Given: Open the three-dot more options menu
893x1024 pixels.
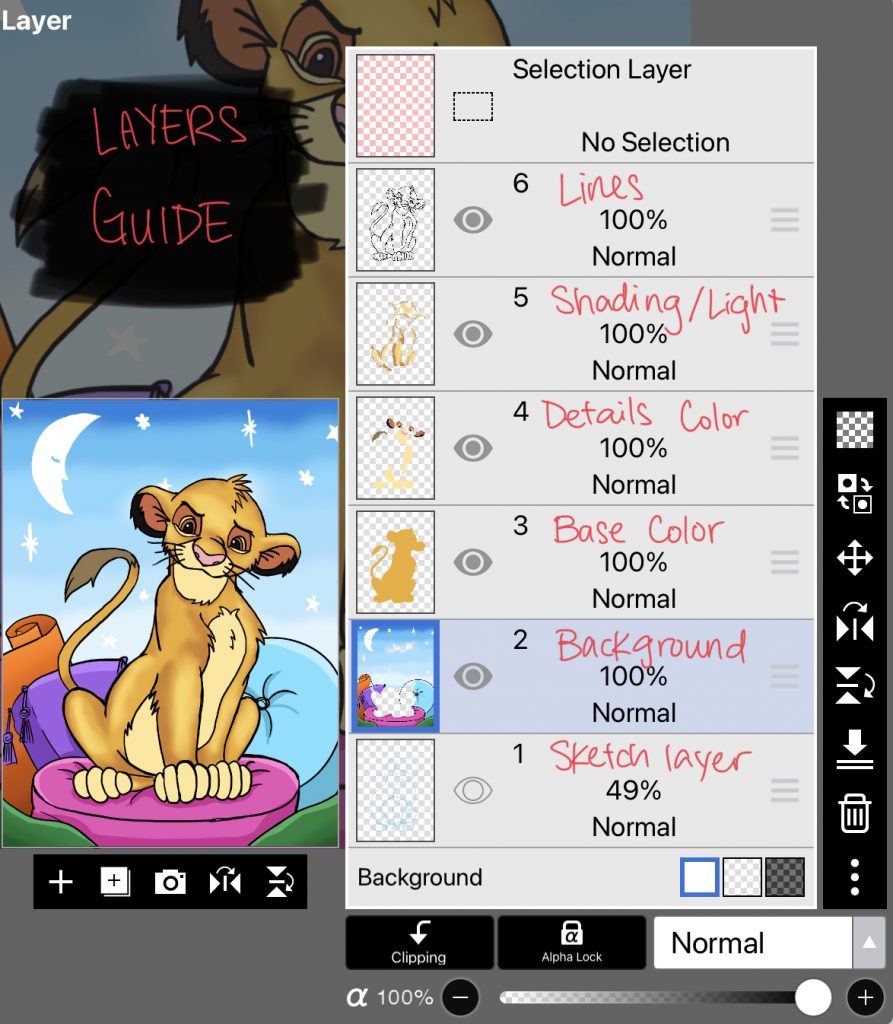Looking at the screenshot, I should (855, 877).
